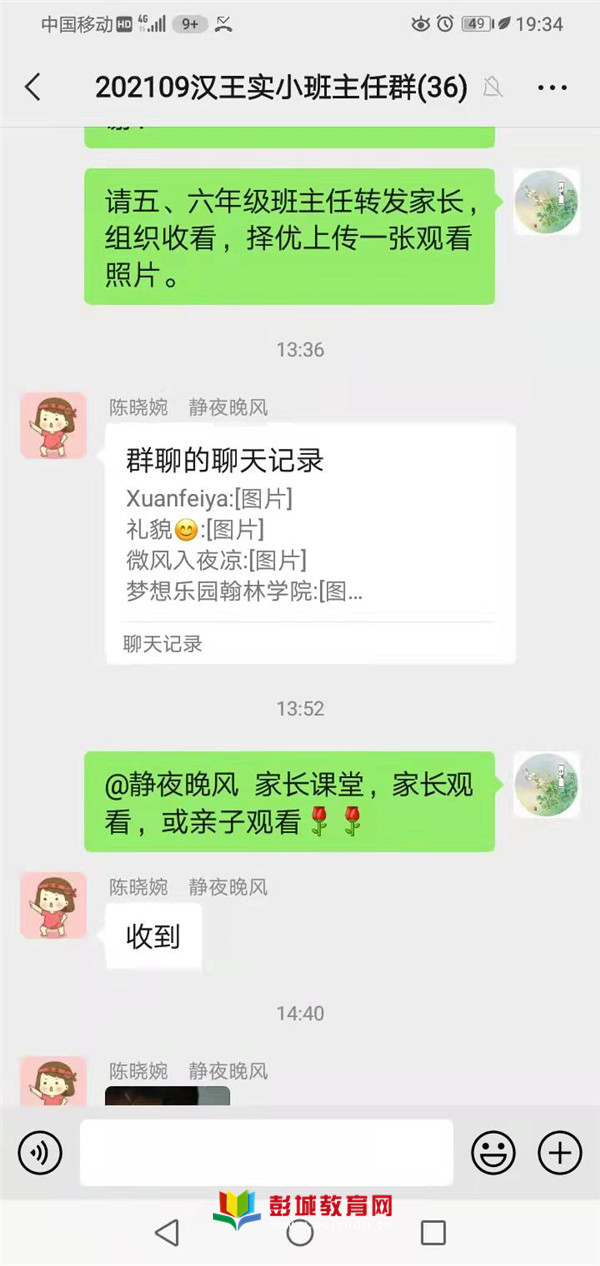This screenshot has height=1266, width=600.
Task: Go back from the group chat
Action: click(x=33, y=87)
